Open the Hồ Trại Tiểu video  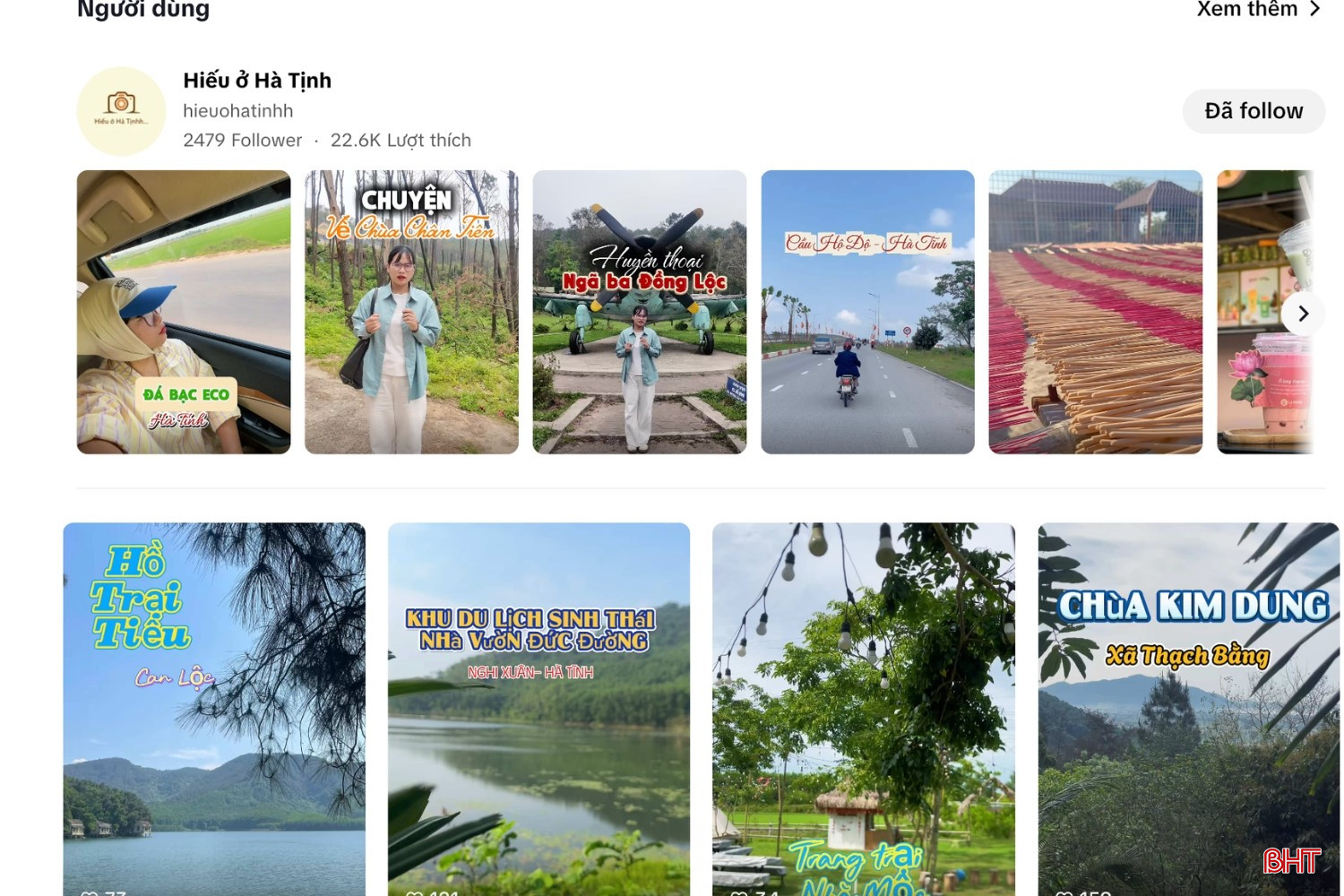[x=214, y=708]
